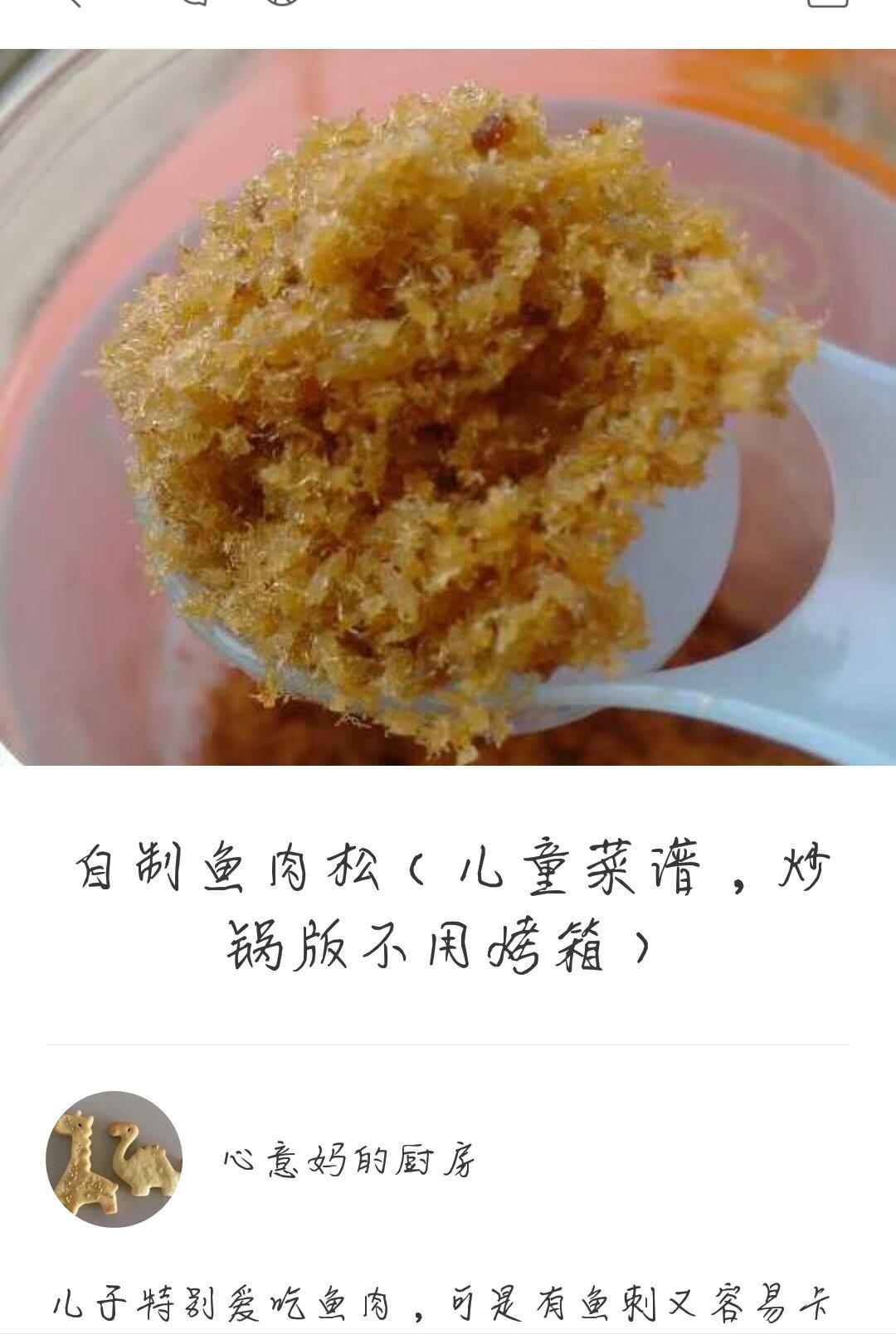Tap the description starting 儿子特别爱吃鱼肉
The height and width of the screenshot is (1344, 896).
point(448,1303)
